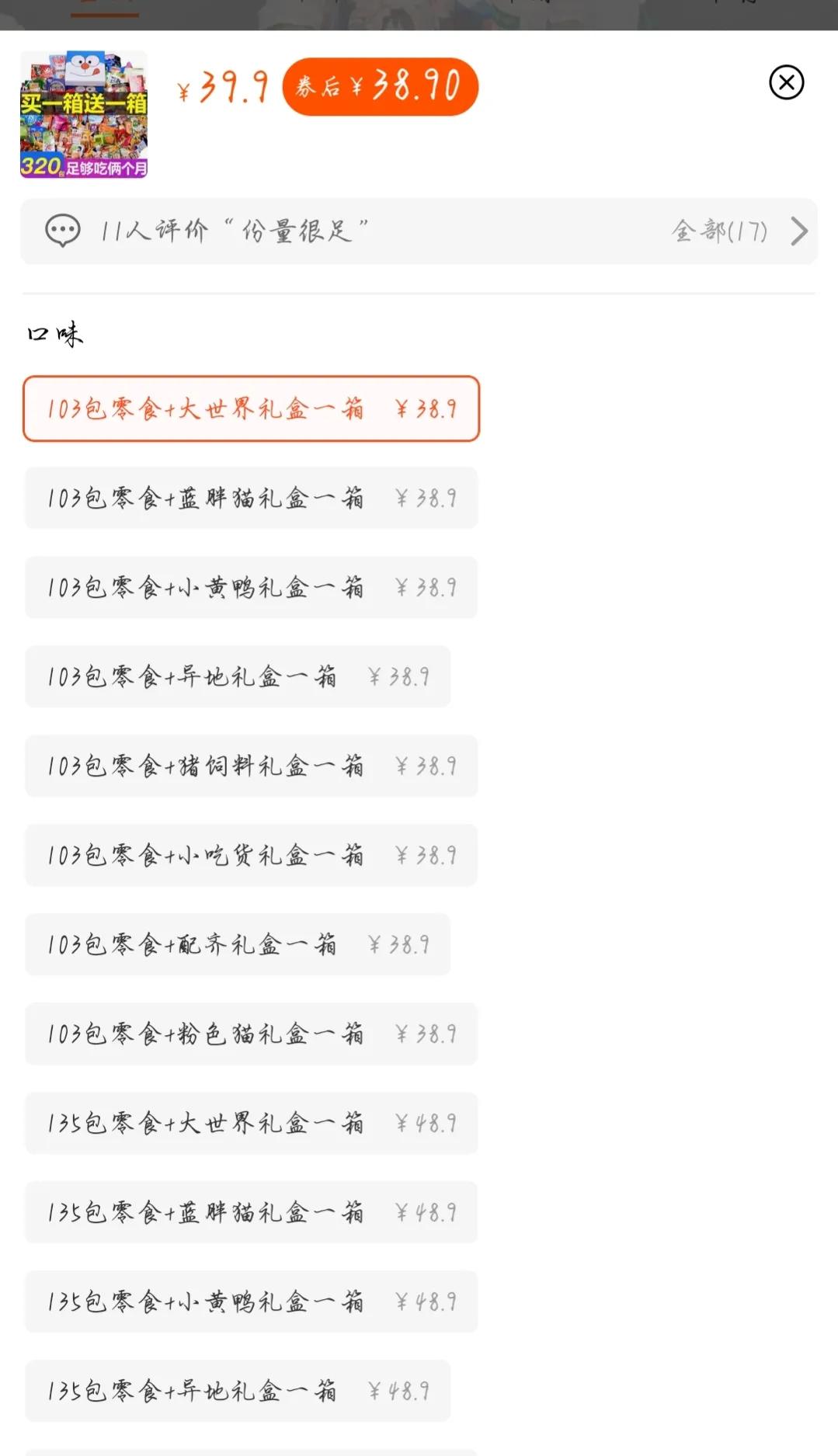Viewport: 838px width, 1456px height.
Task: Open the product thumbnail image
Action: coord(83,114)
